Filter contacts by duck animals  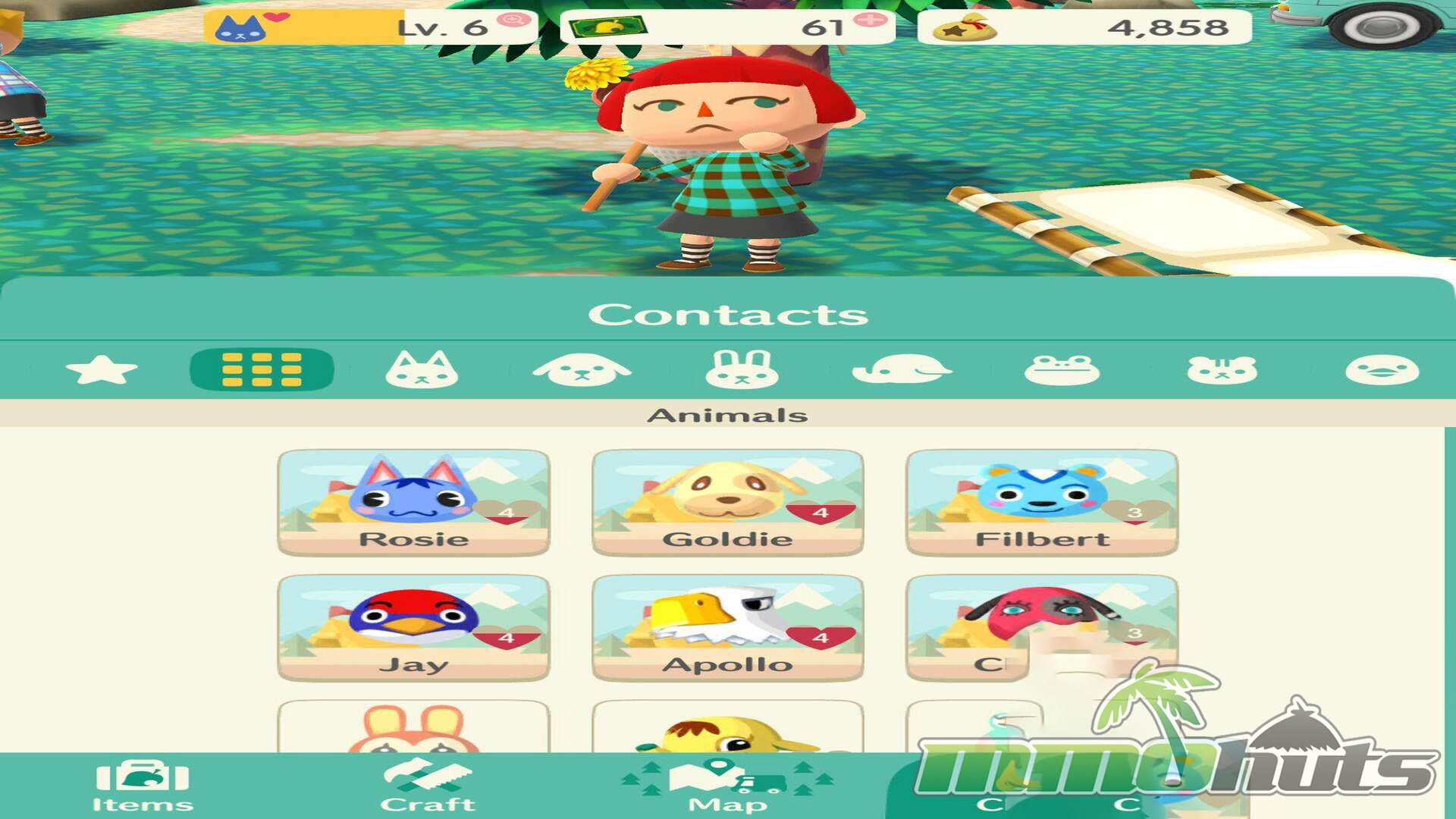coord(1382,370)
